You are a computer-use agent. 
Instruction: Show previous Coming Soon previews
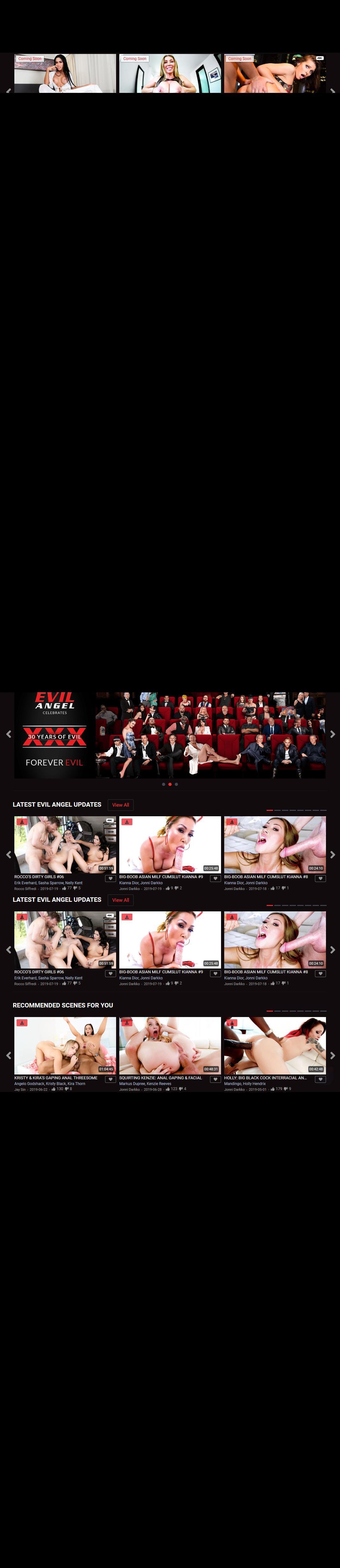pyautogui.click(x=8, y=91)
